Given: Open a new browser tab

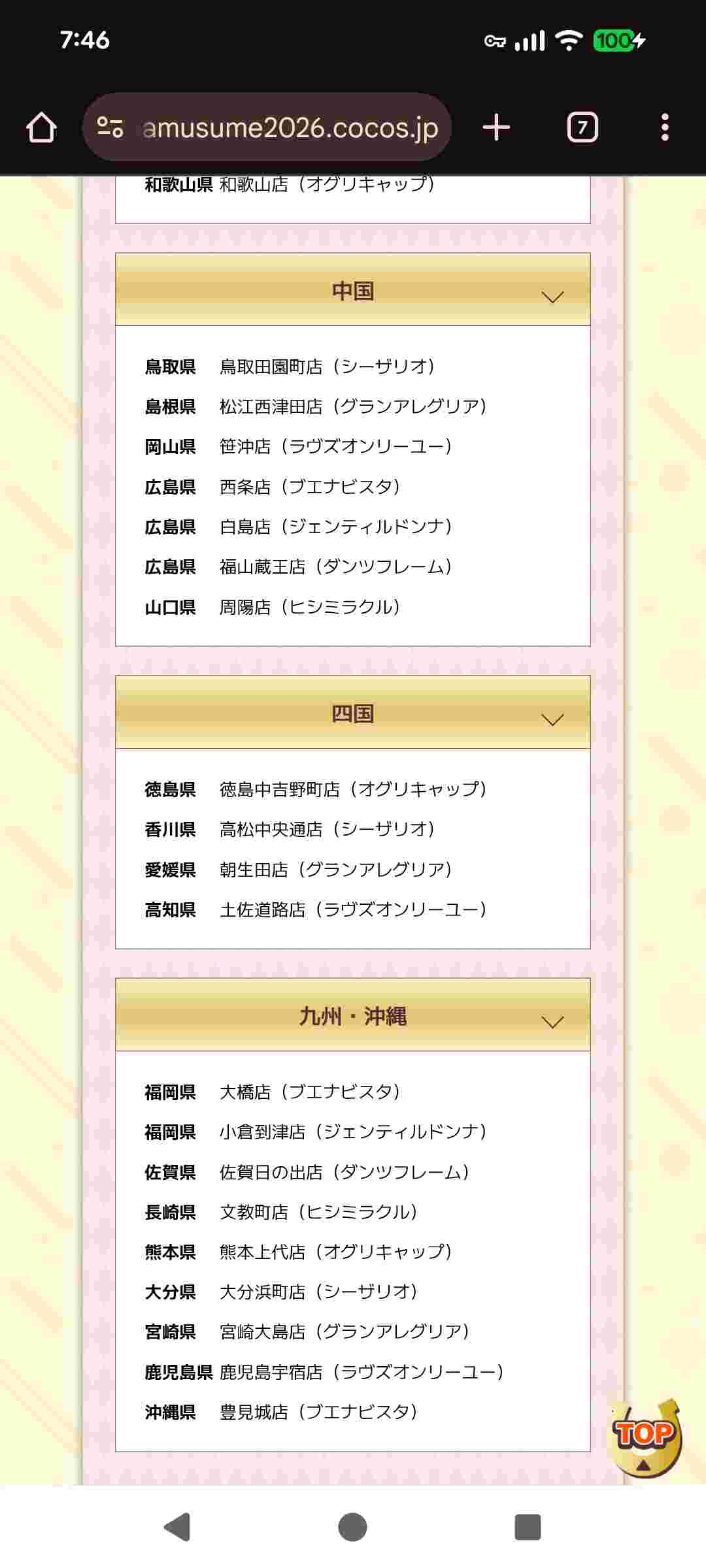Looking at the screenshot, I should tap(496, 127).
